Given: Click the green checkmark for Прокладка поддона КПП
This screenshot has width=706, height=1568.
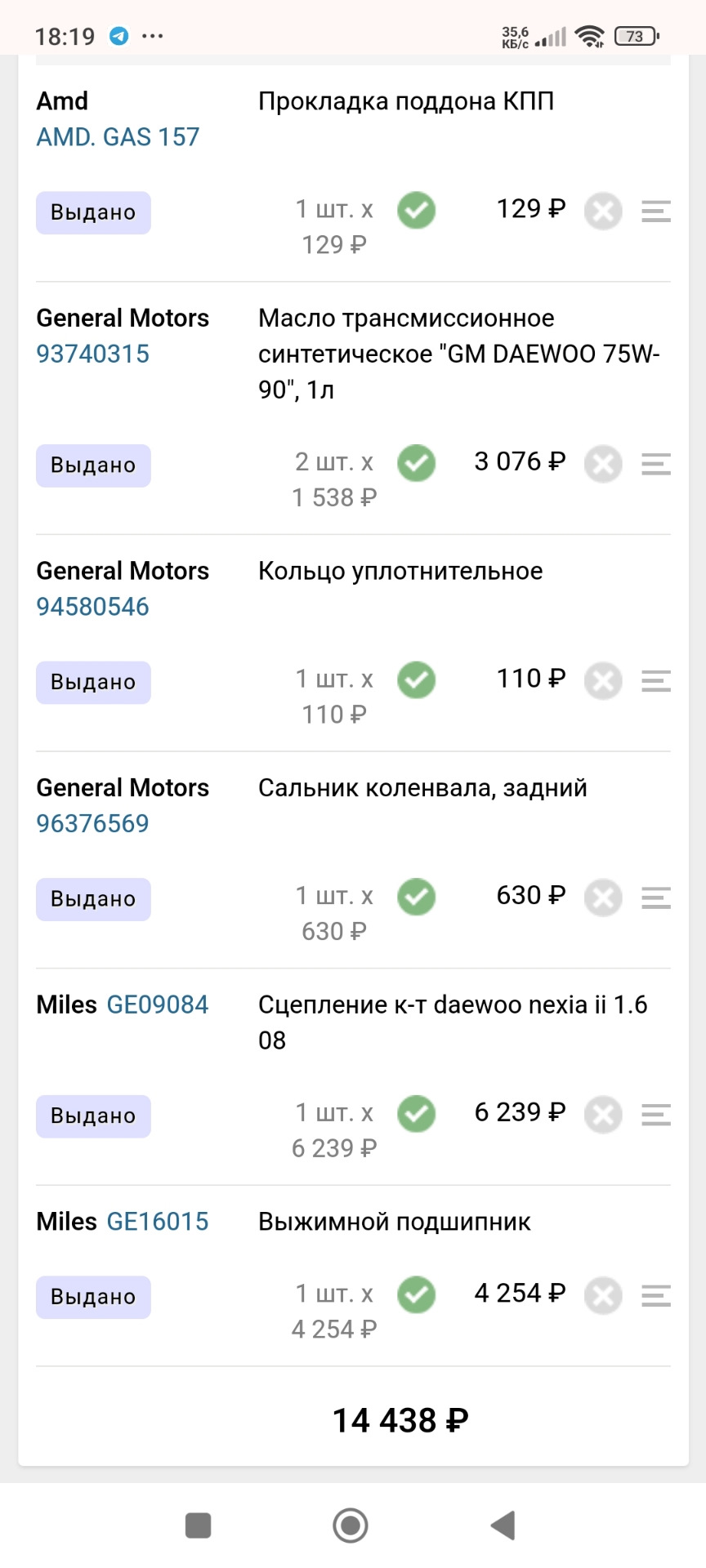Looking at the screenshot, I should pyautogui.click(x=416, y=211).
